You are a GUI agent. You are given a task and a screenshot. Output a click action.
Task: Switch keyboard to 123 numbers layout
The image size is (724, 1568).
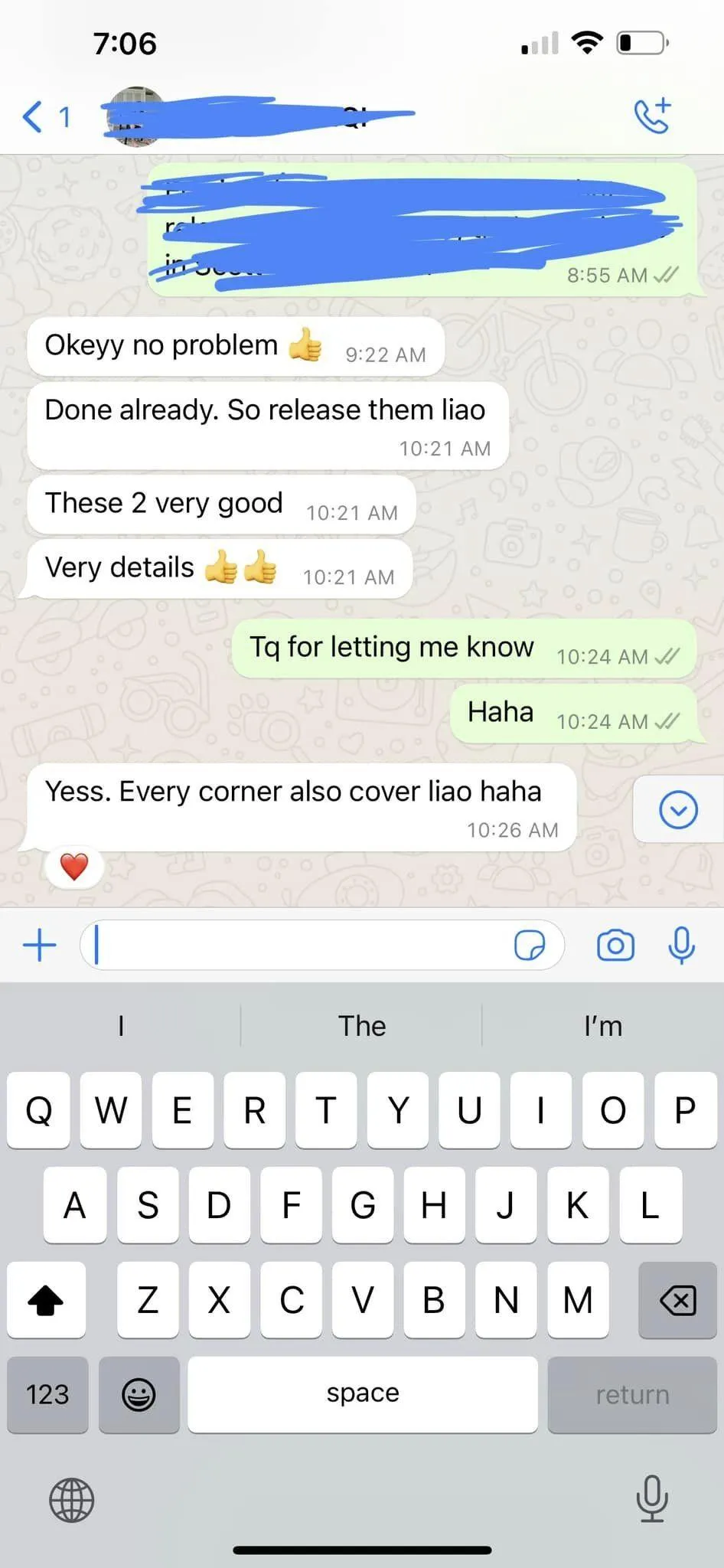point(47,1394)
